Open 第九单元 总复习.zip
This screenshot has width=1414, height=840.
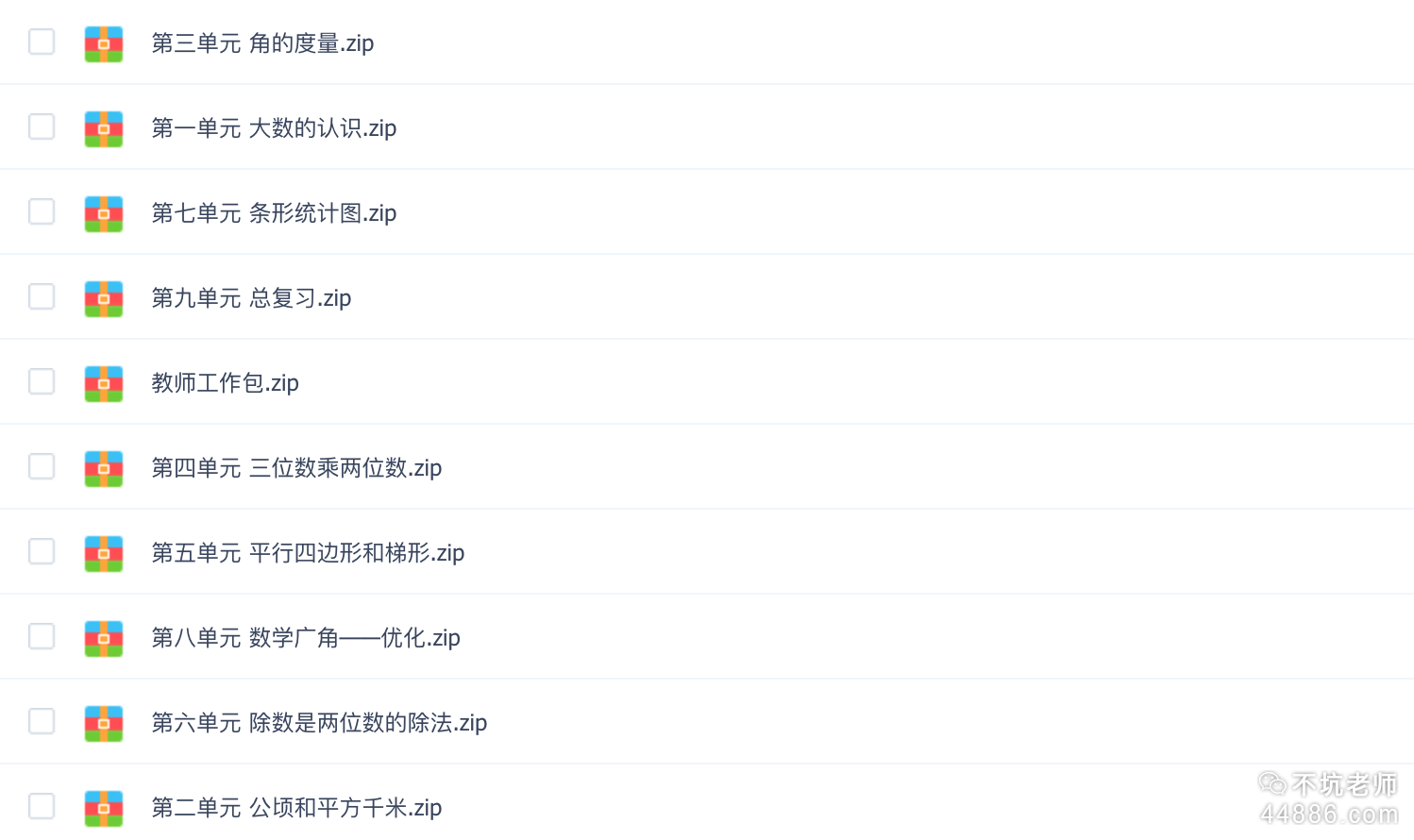251,298
